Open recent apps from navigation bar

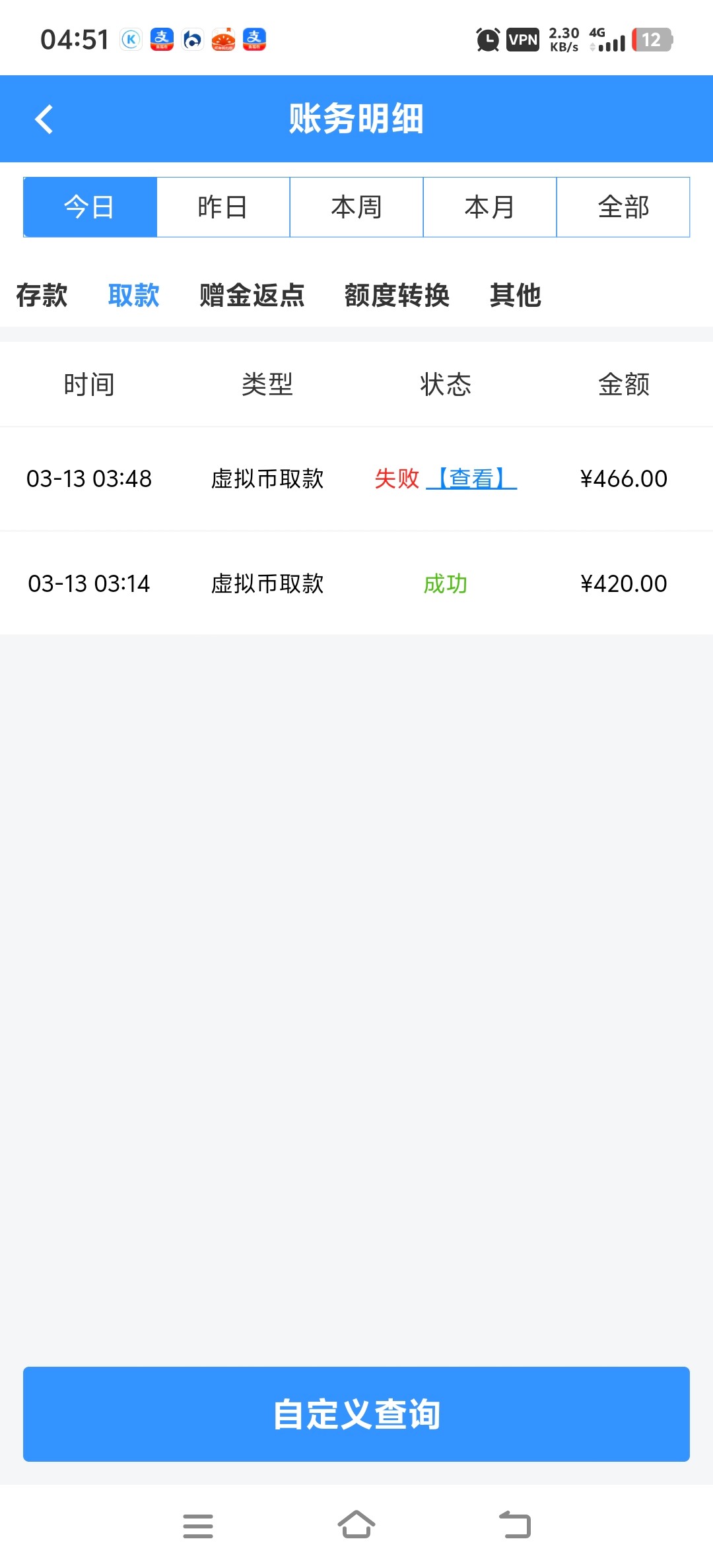point(198,1526)
